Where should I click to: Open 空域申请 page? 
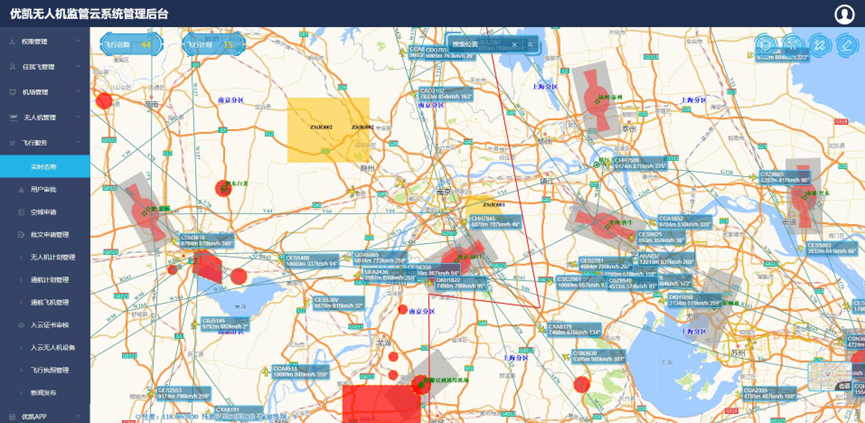tap(44, 212)
